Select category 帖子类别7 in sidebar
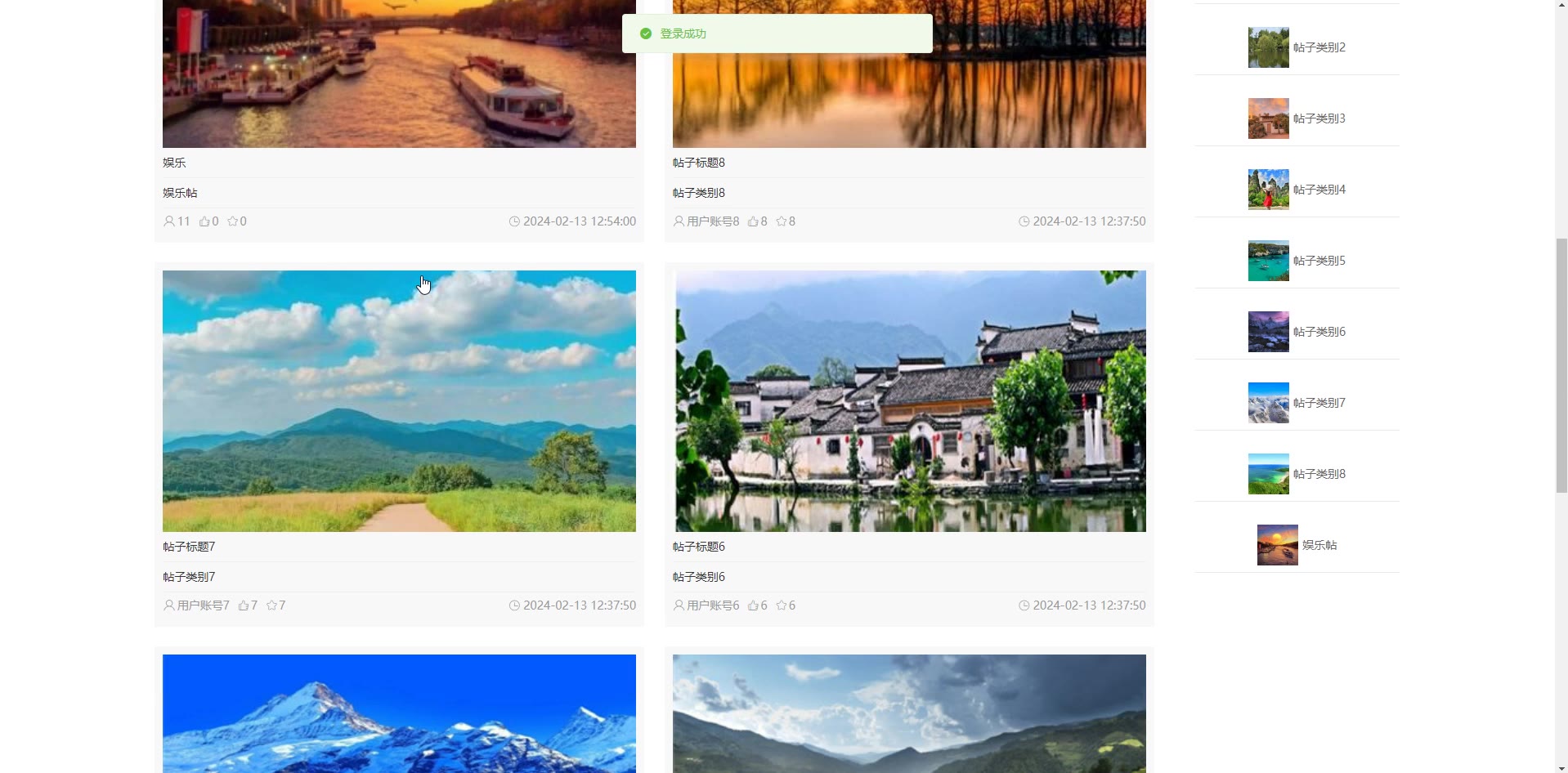Image resolution: width=1568 pixels, height=773 pixels. (x=1297, y=403)
